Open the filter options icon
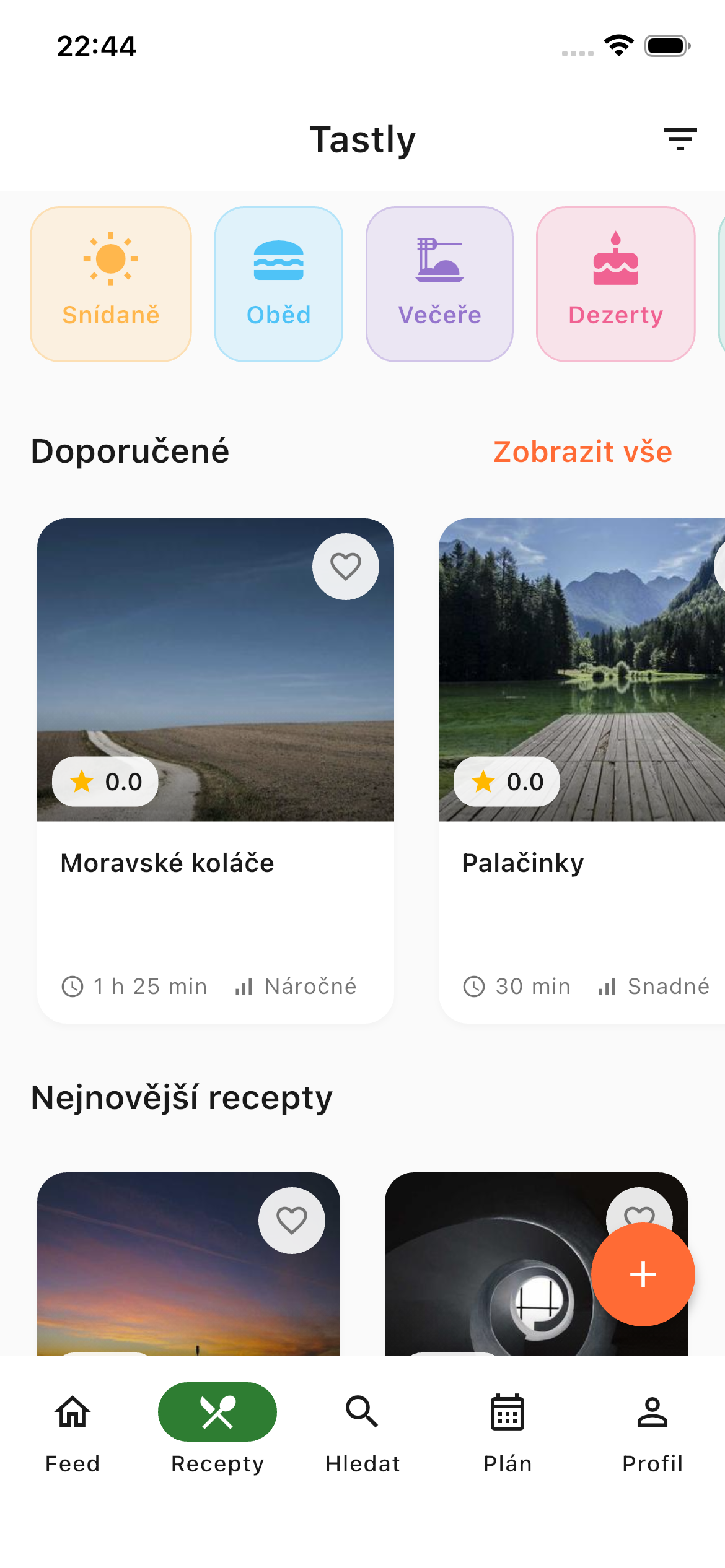 click(679, 139)
